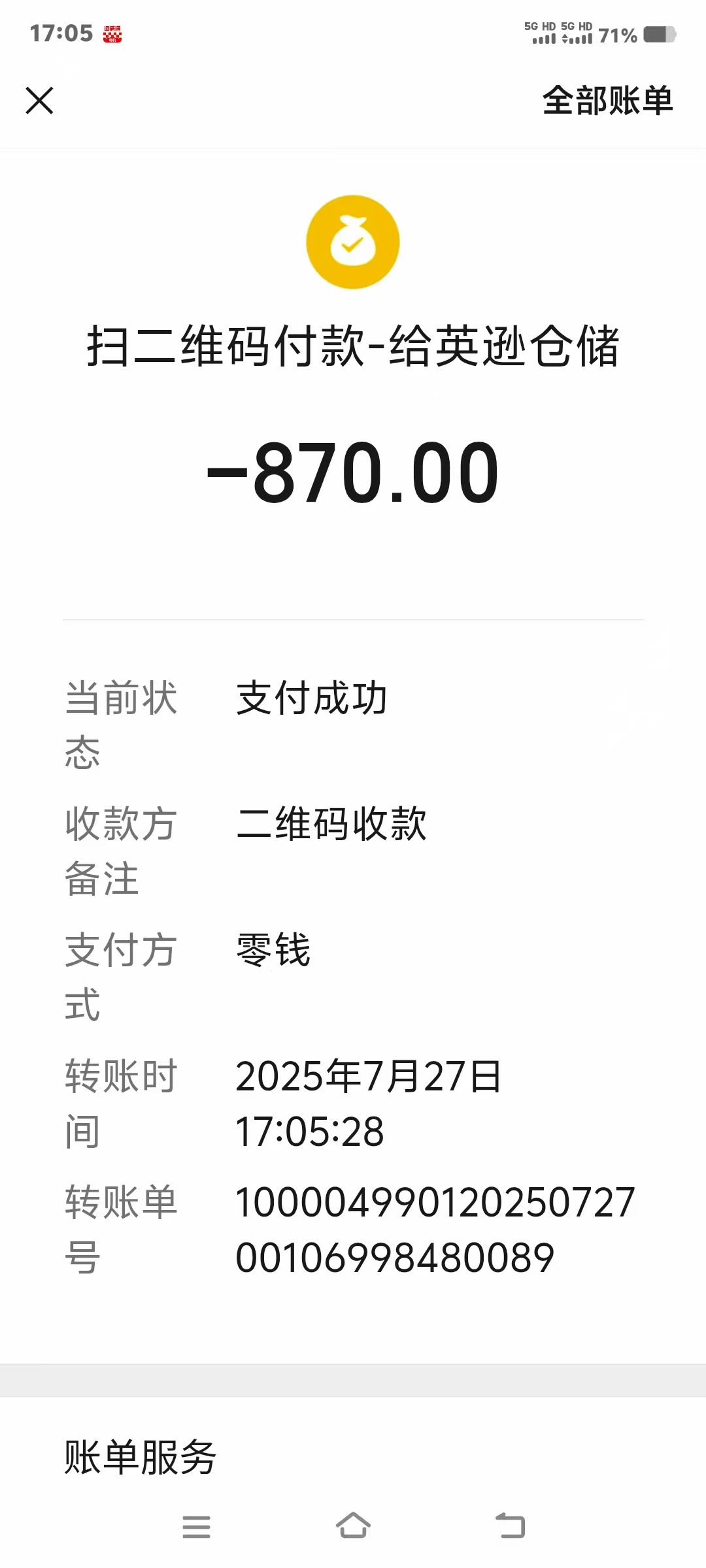The image size is (706, 1568).
Task: Open recent apps from navigation bar
Action: point(196,1526)
